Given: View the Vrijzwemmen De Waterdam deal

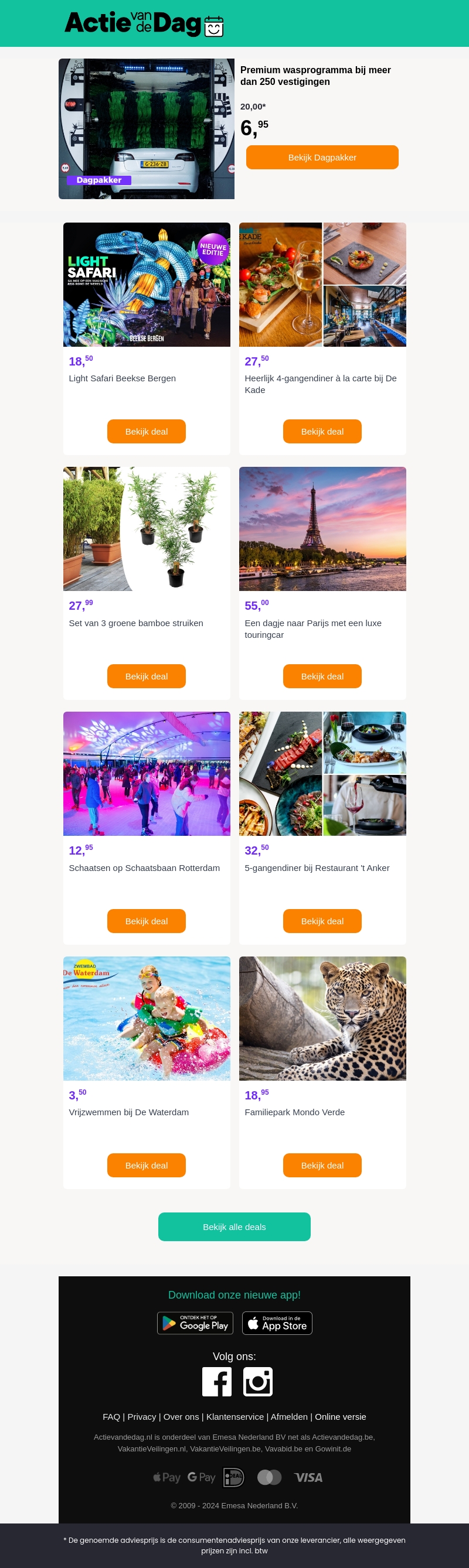Looking at the screenshot, I should click(146, 1165).
